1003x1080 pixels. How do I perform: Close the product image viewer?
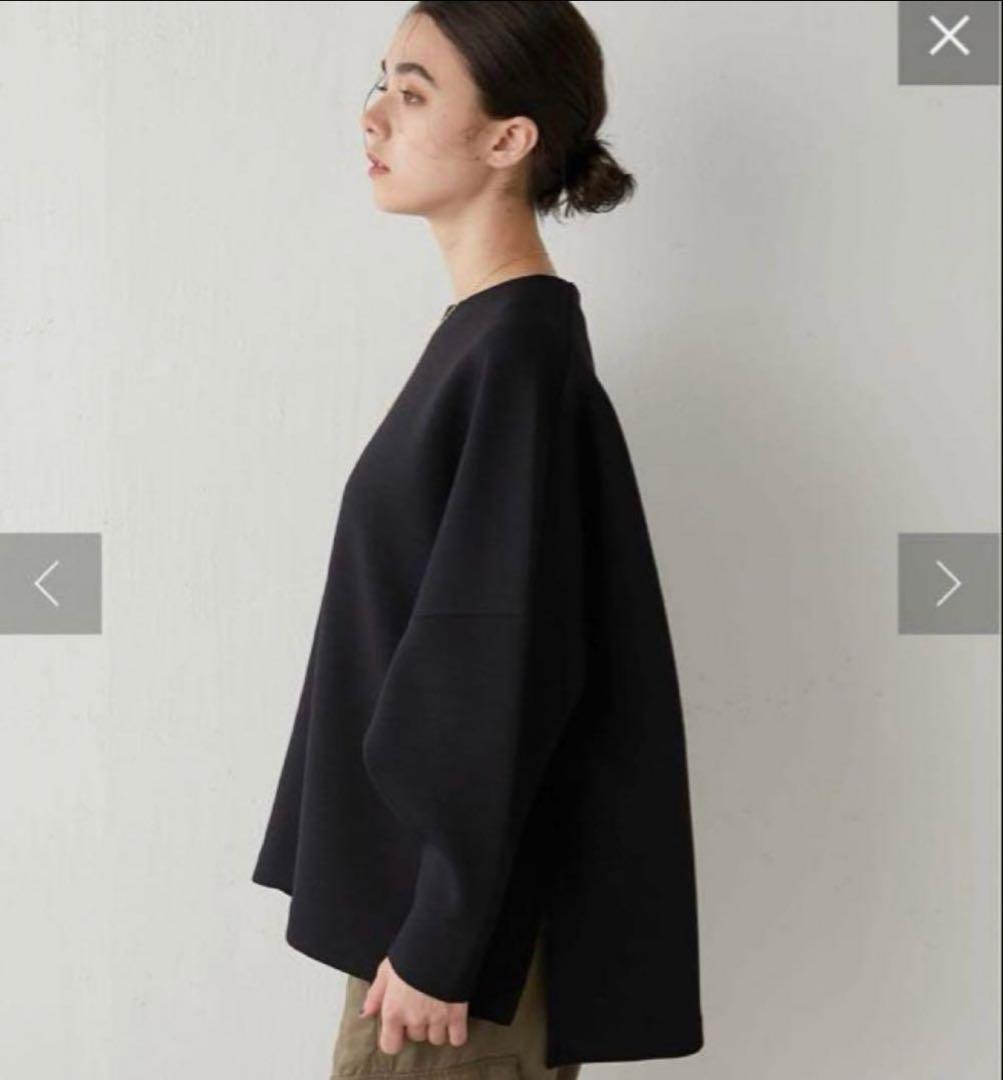pyautogui.click(x=949, y=38)
